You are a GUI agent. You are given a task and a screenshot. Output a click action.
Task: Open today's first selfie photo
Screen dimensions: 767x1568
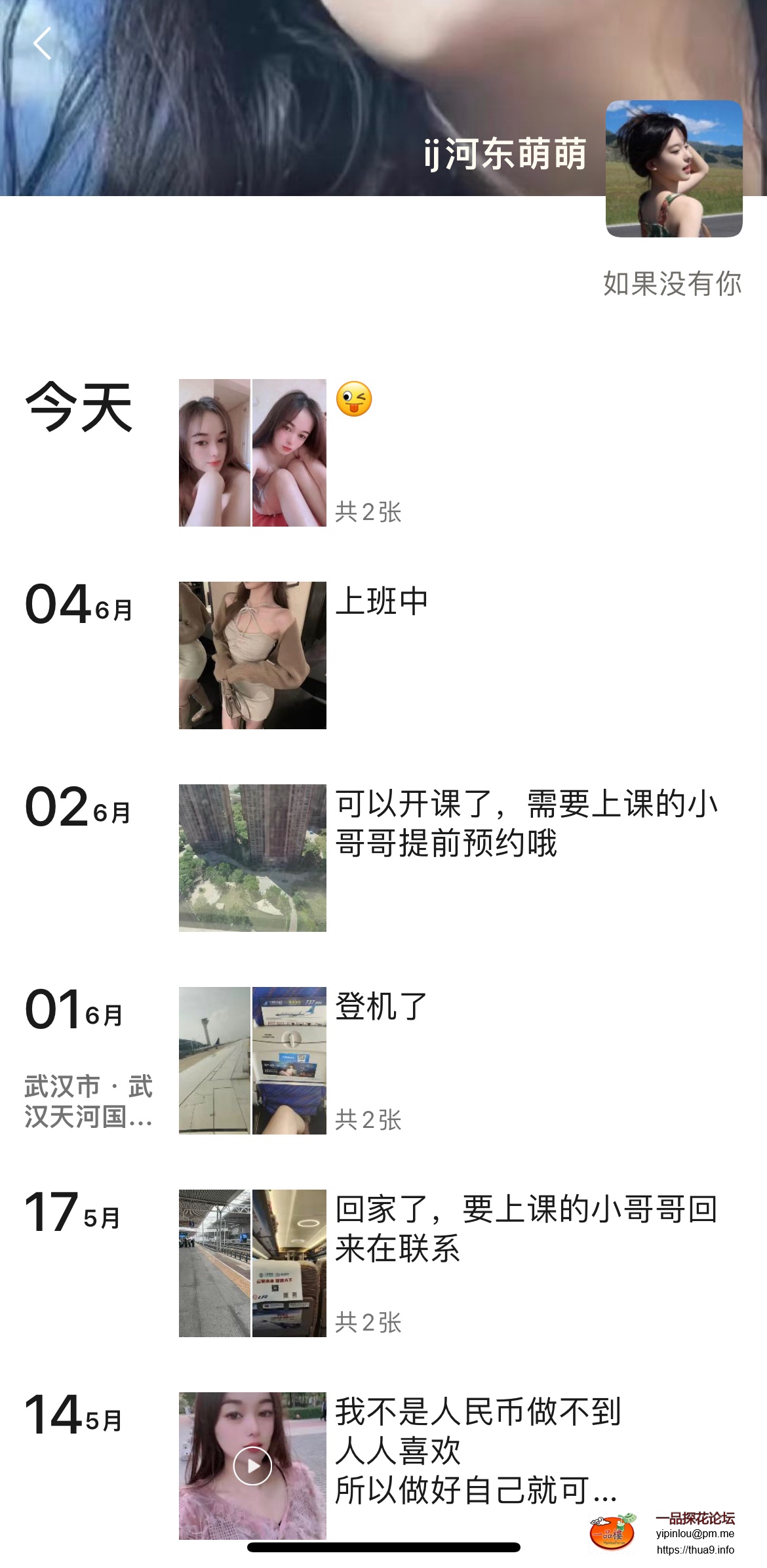pyautogui.click(x=214, y=452)
